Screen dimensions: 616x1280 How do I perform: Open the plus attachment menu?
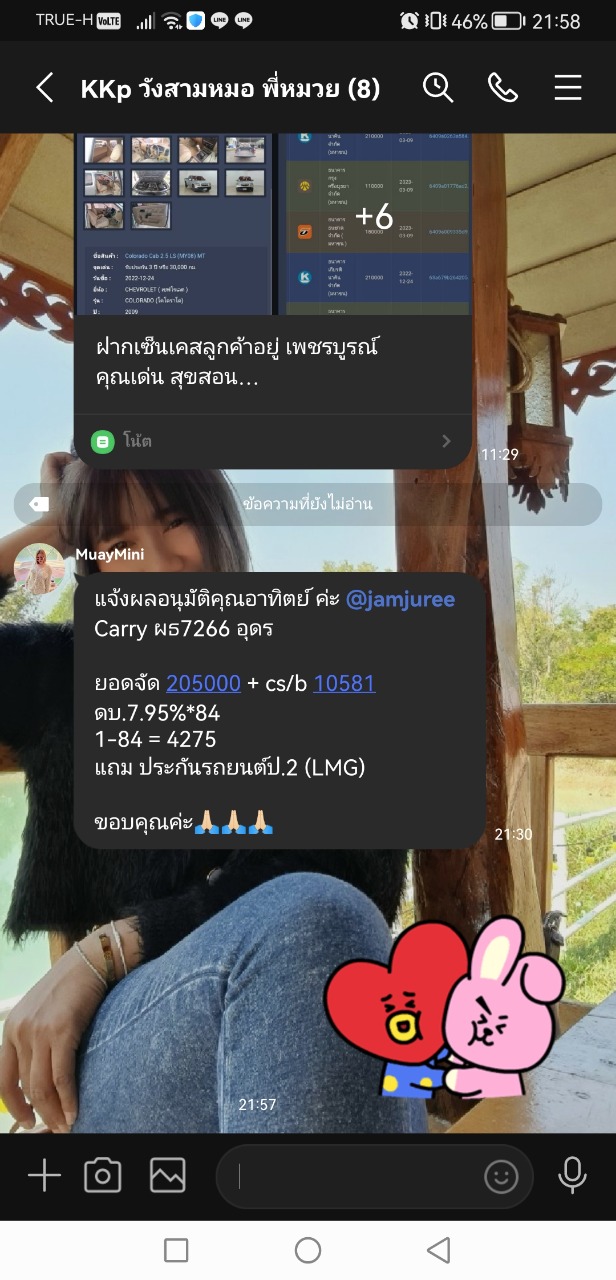click(44, 1176)
